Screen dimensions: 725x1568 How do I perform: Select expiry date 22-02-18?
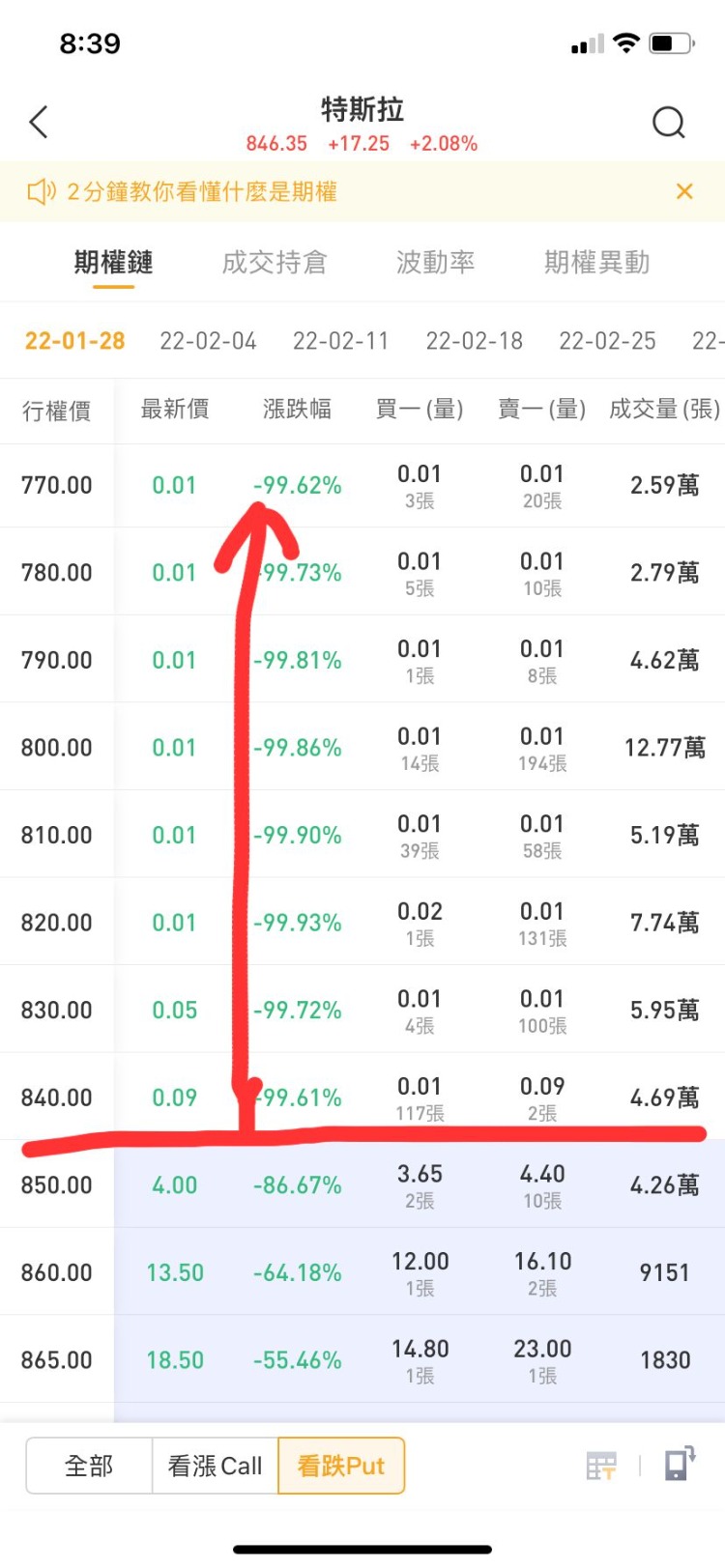[475, 341]
